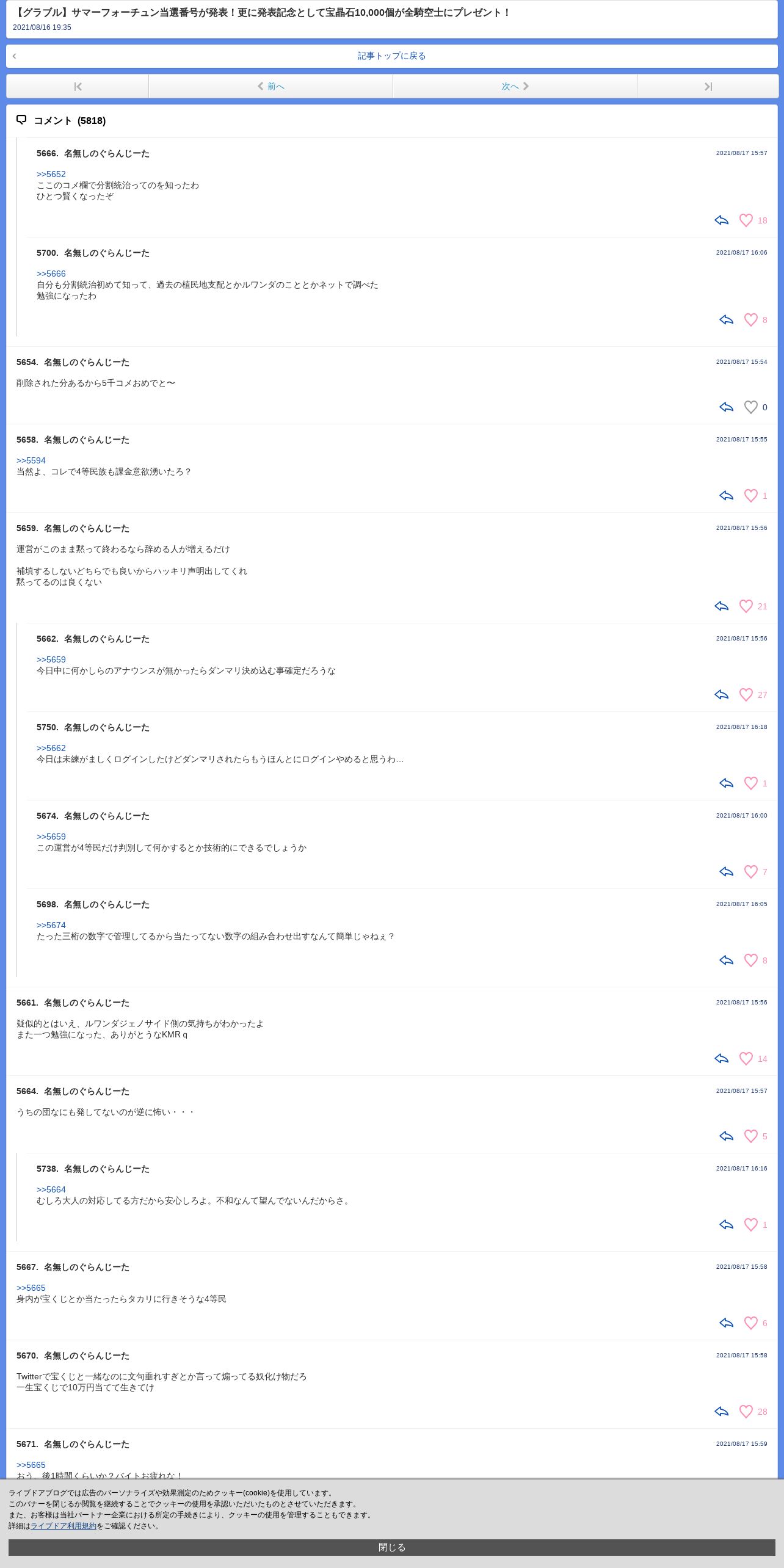Reply to comment 5659
Viewport: 784px width, 1568px height.
pyautogui.click(x=721, y=606)
